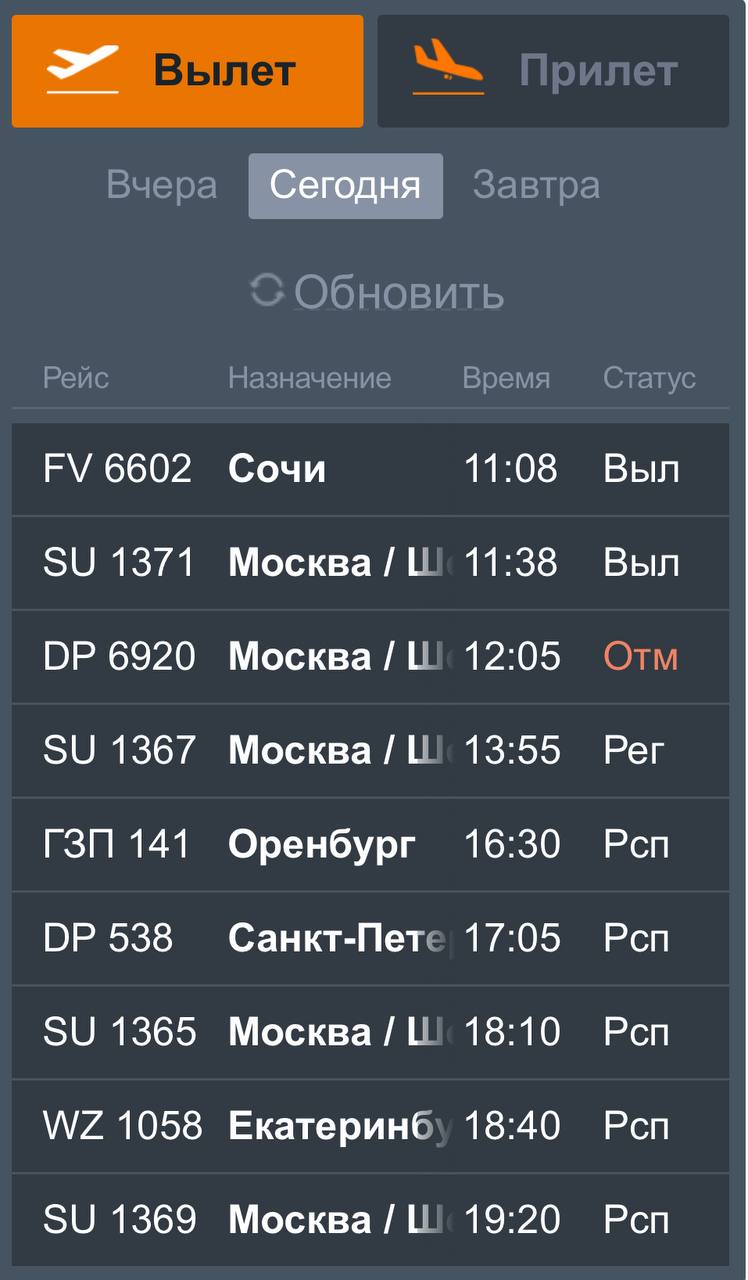Switch to the Прилет arrivals tab
The image size is (748, 1280).
(553, 71)
